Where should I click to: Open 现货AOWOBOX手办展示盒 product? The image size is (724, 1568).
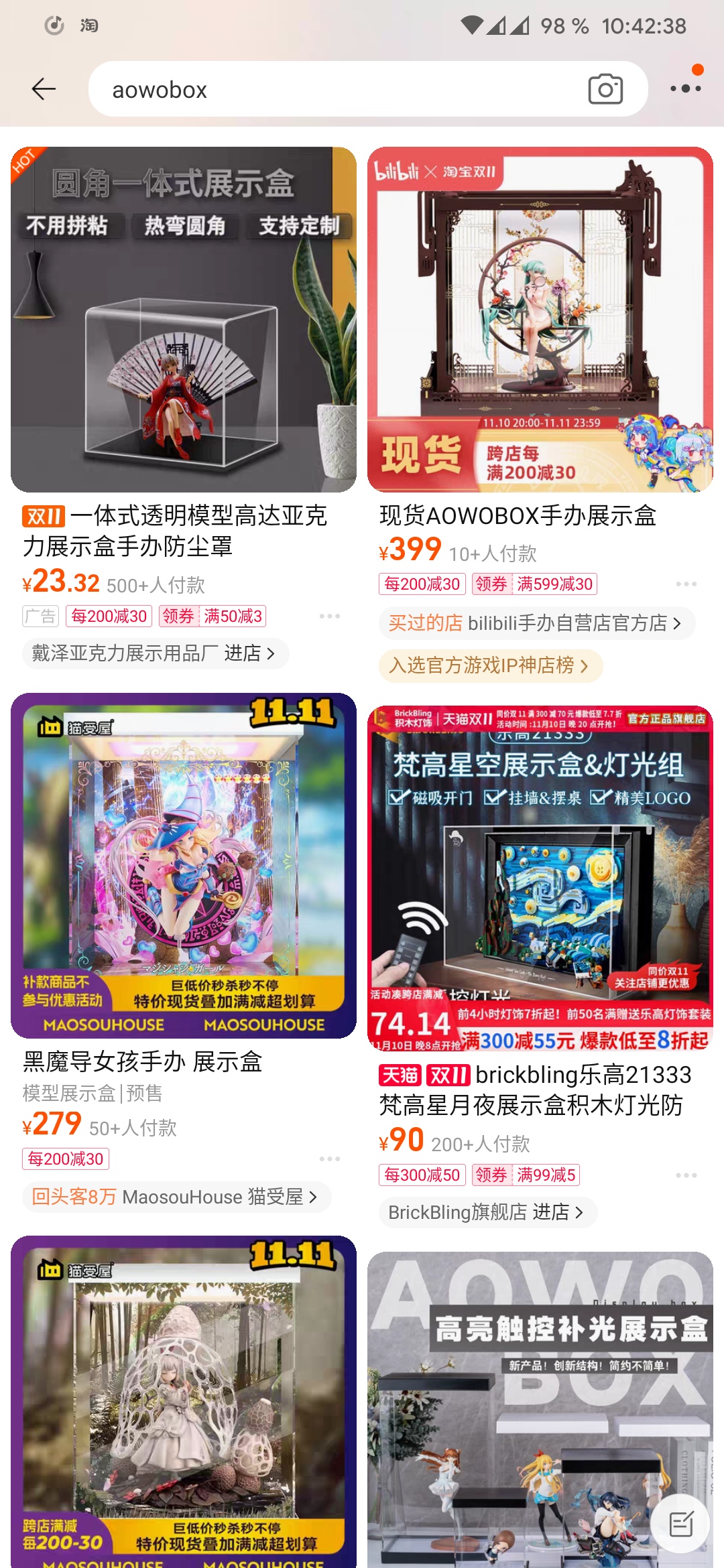[518, 515]
